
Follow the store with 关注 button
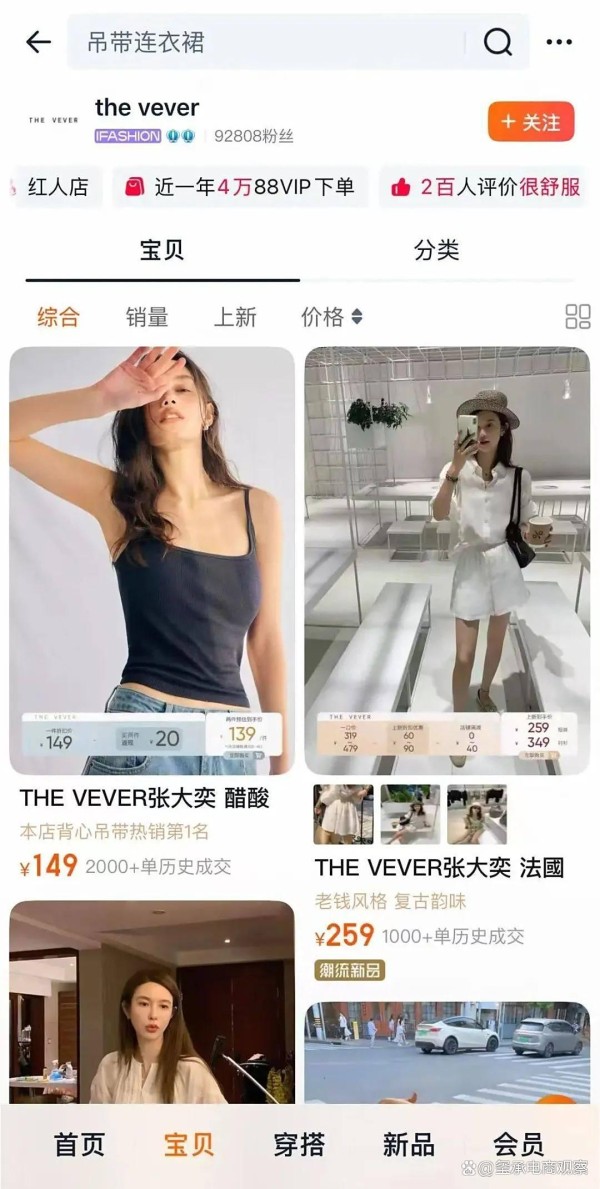(530, 122)
